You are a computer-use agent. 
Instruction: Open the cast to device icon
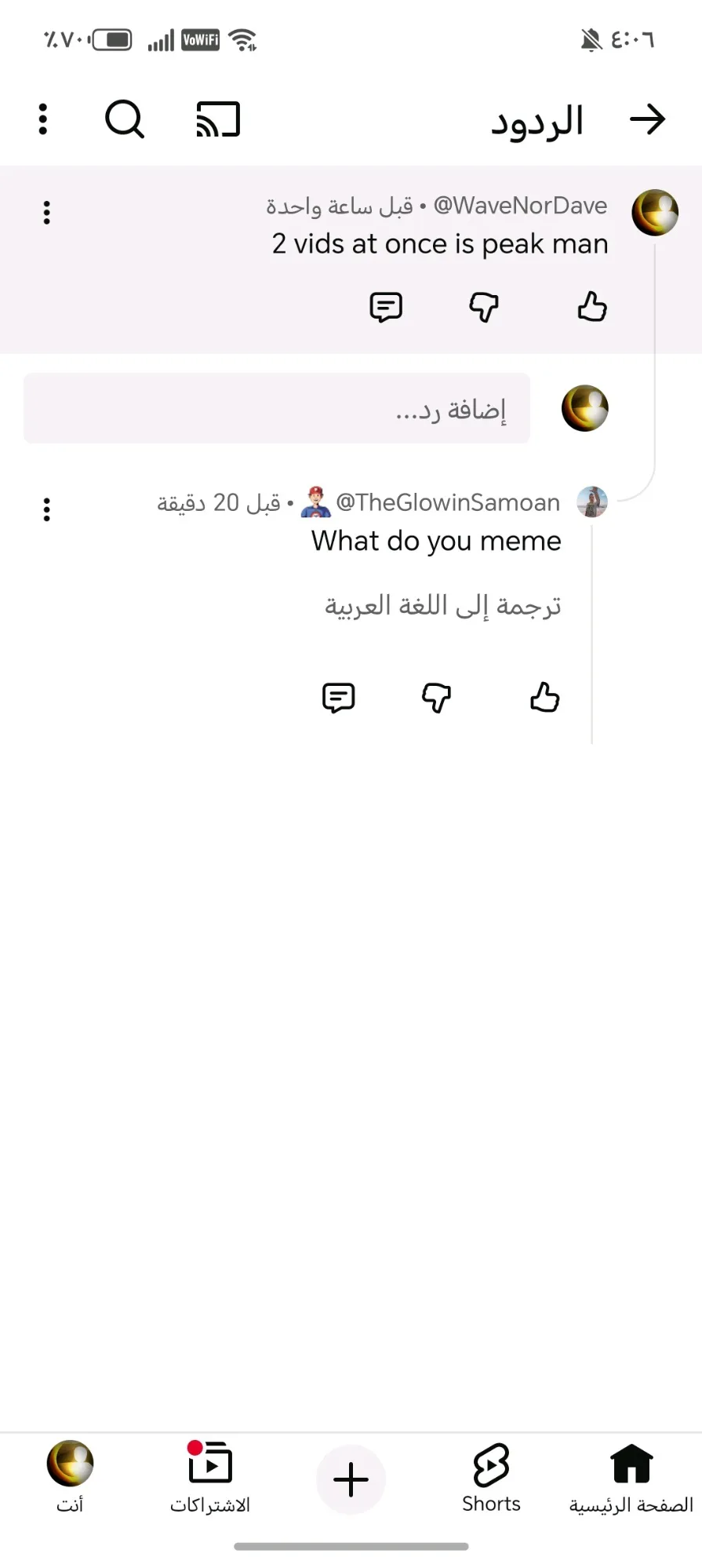point(218,119)
